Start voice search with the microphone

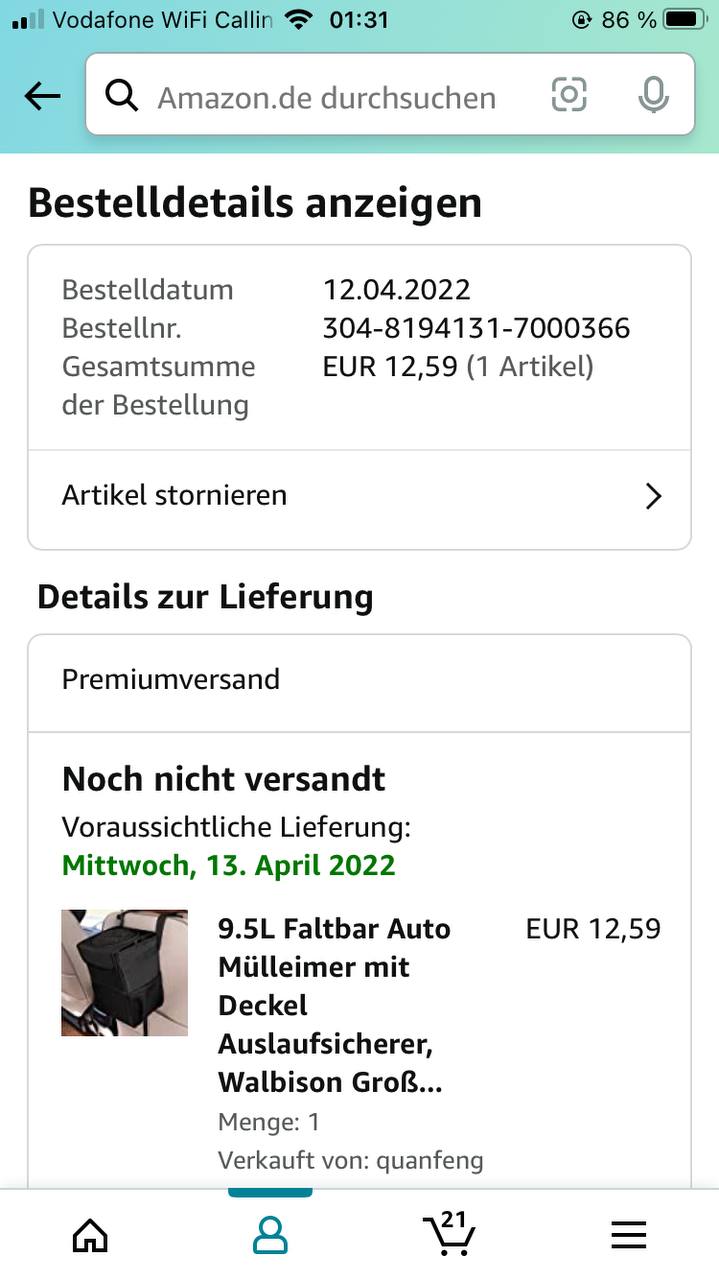pyautogui.click(x=653, y=95)
